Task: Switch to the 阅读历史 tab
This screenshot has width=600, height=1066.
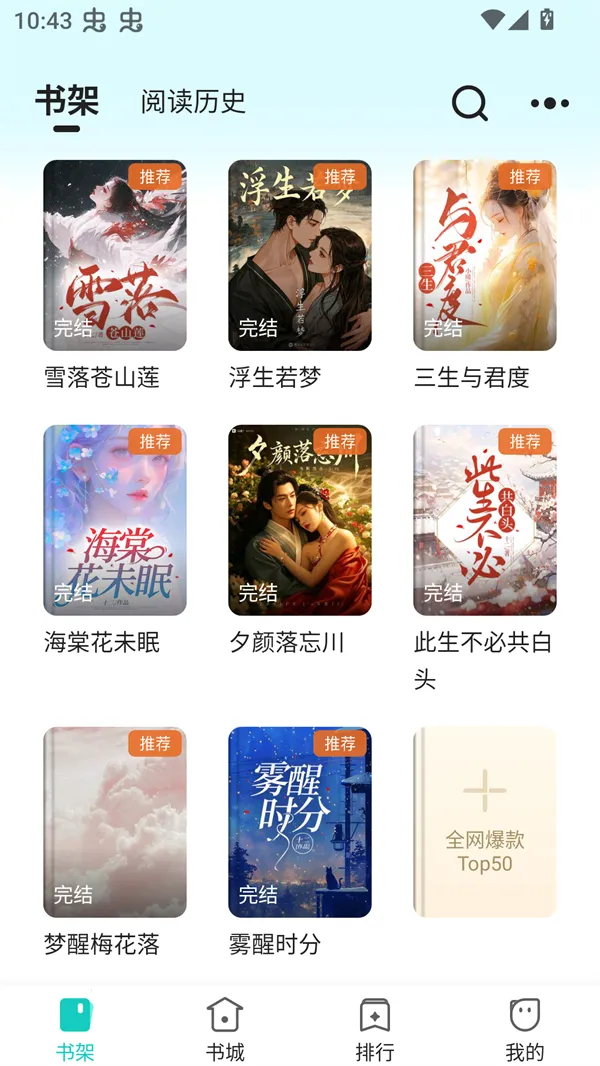Action: tap(193, 101)
